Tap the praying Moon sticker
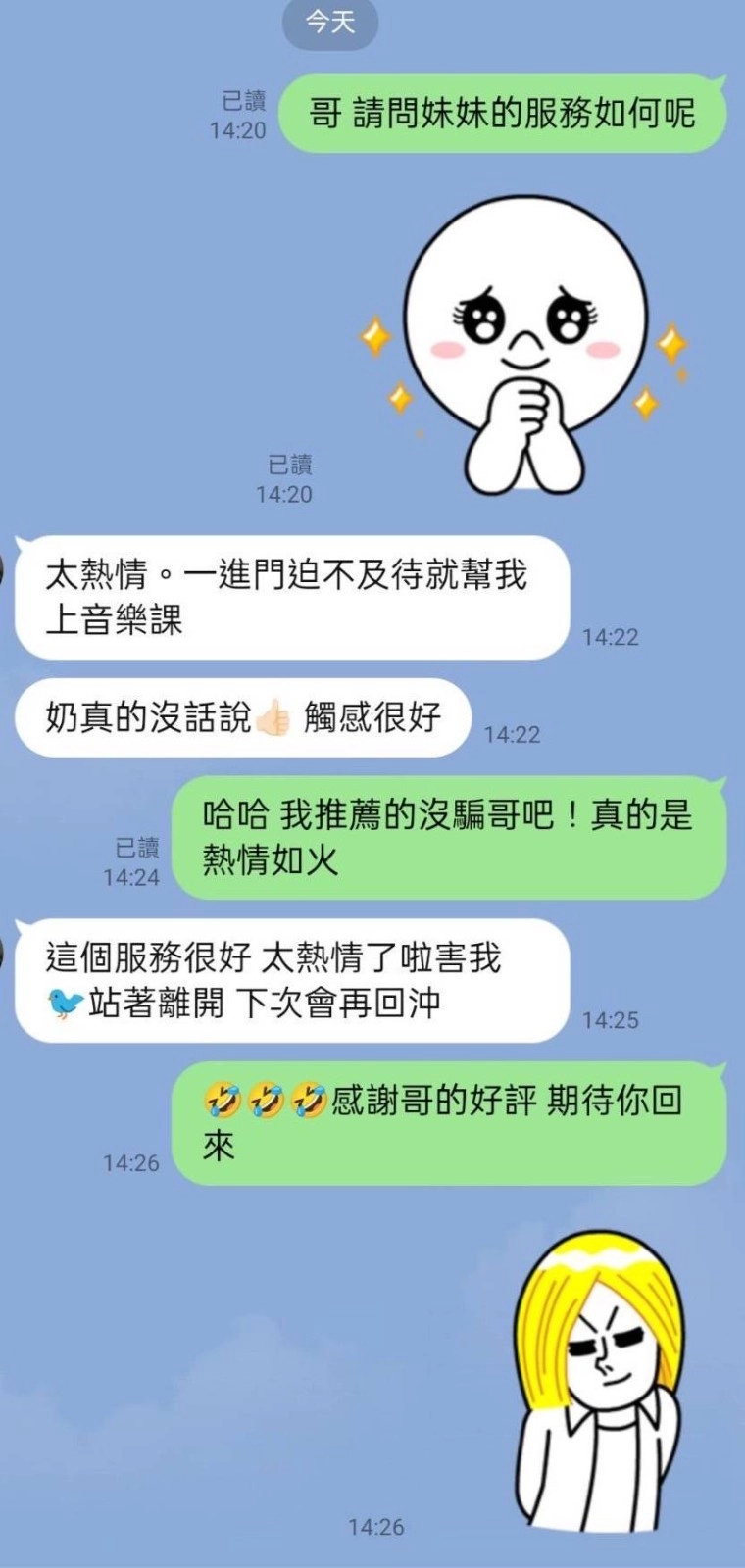Screen dimensions: 745x1568 (524, 345)
